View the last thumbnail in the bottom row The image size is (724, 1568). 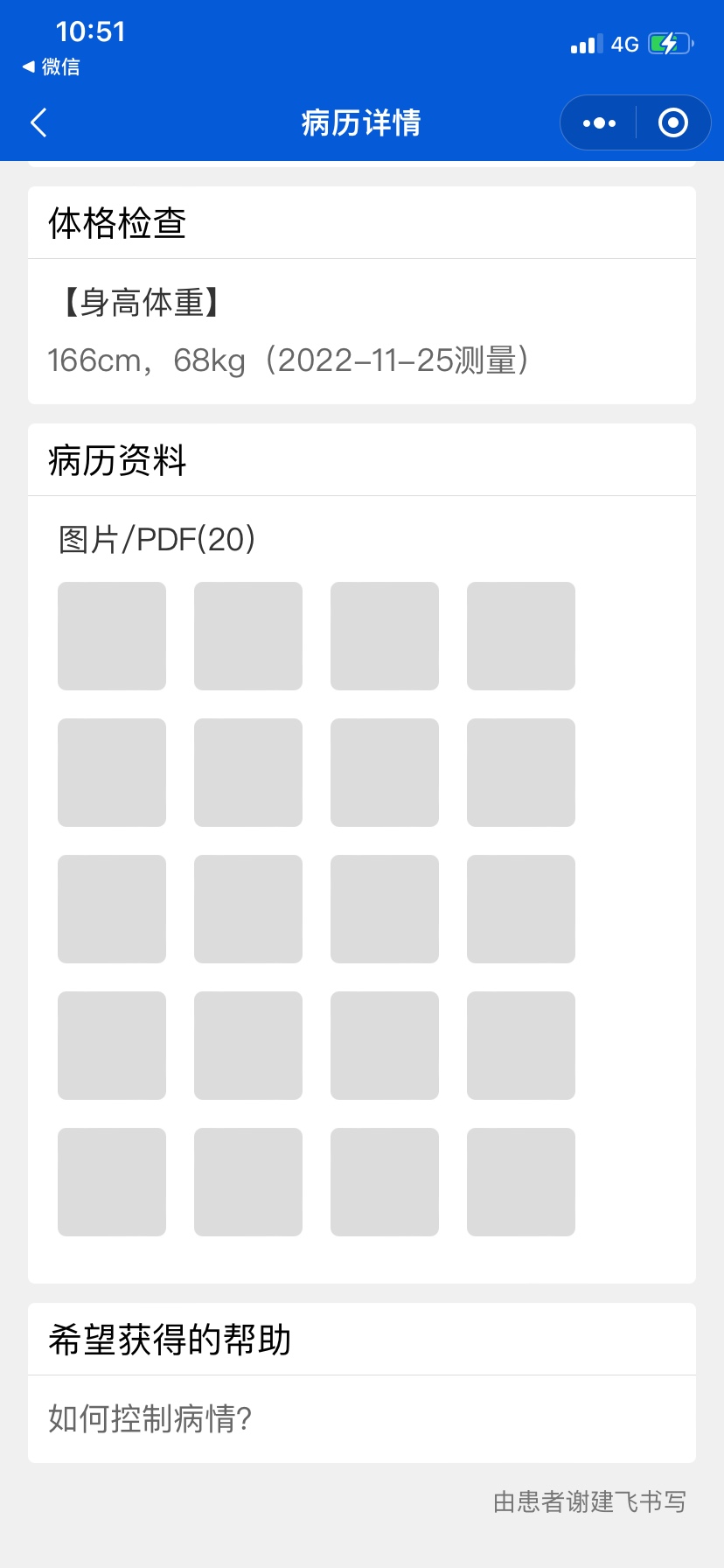tap(521, 1182)
